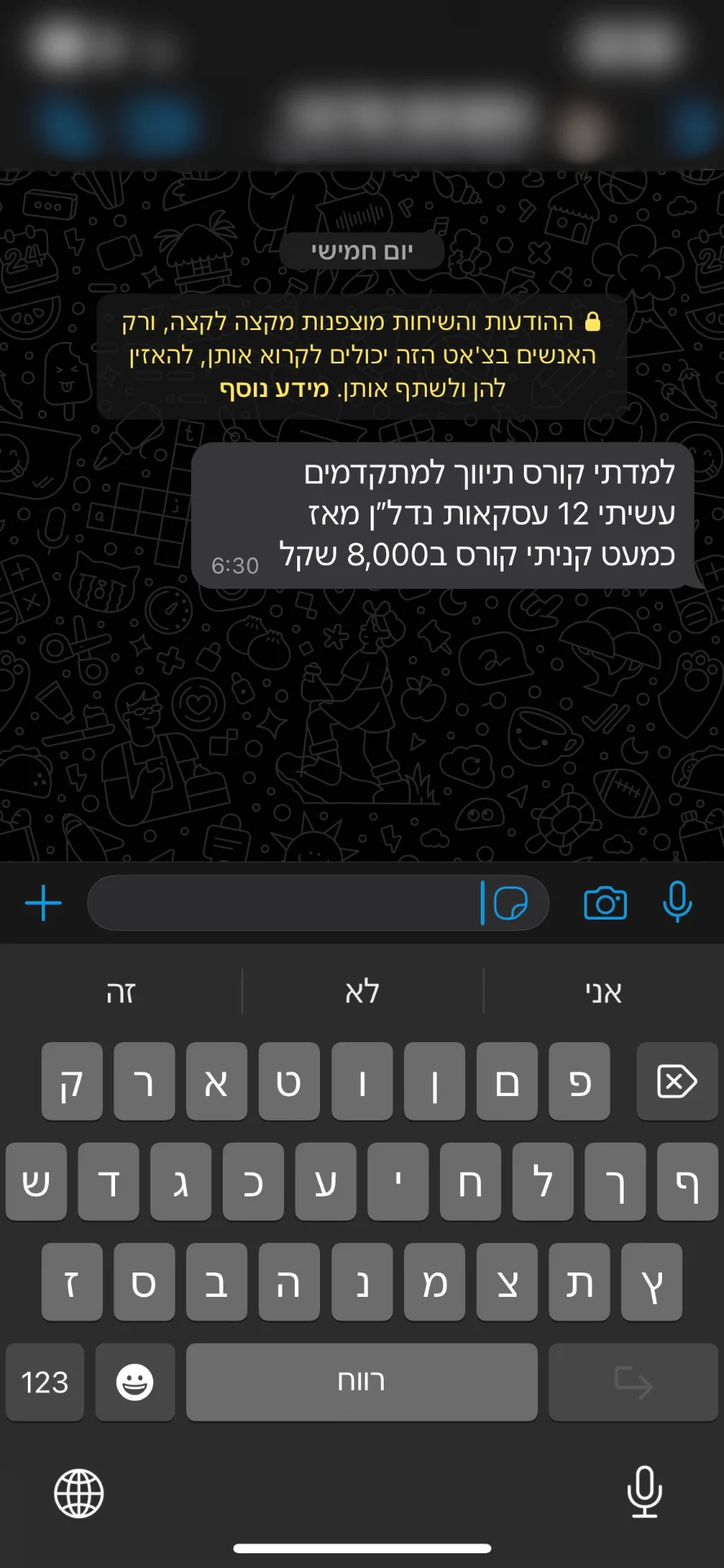This screenshot has width=724, height=1568.
Task: Open the plus attachment menu
Action: pyautogui.click(x=43, y=903)
